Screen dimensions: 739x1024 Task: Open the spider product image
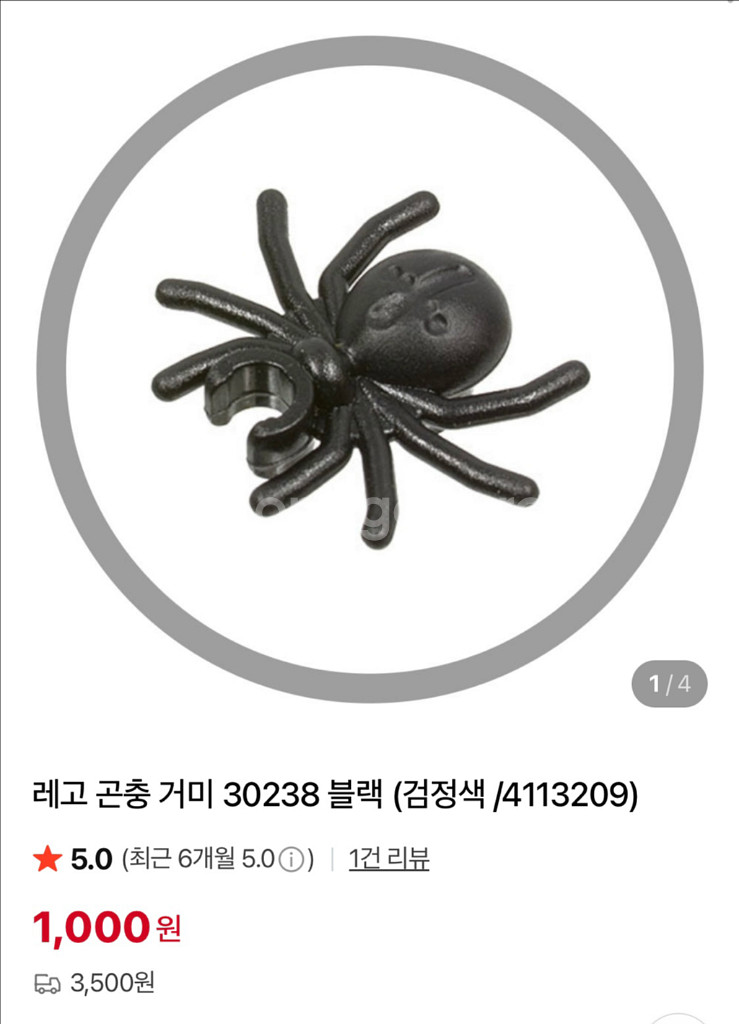tap(370, 368)
